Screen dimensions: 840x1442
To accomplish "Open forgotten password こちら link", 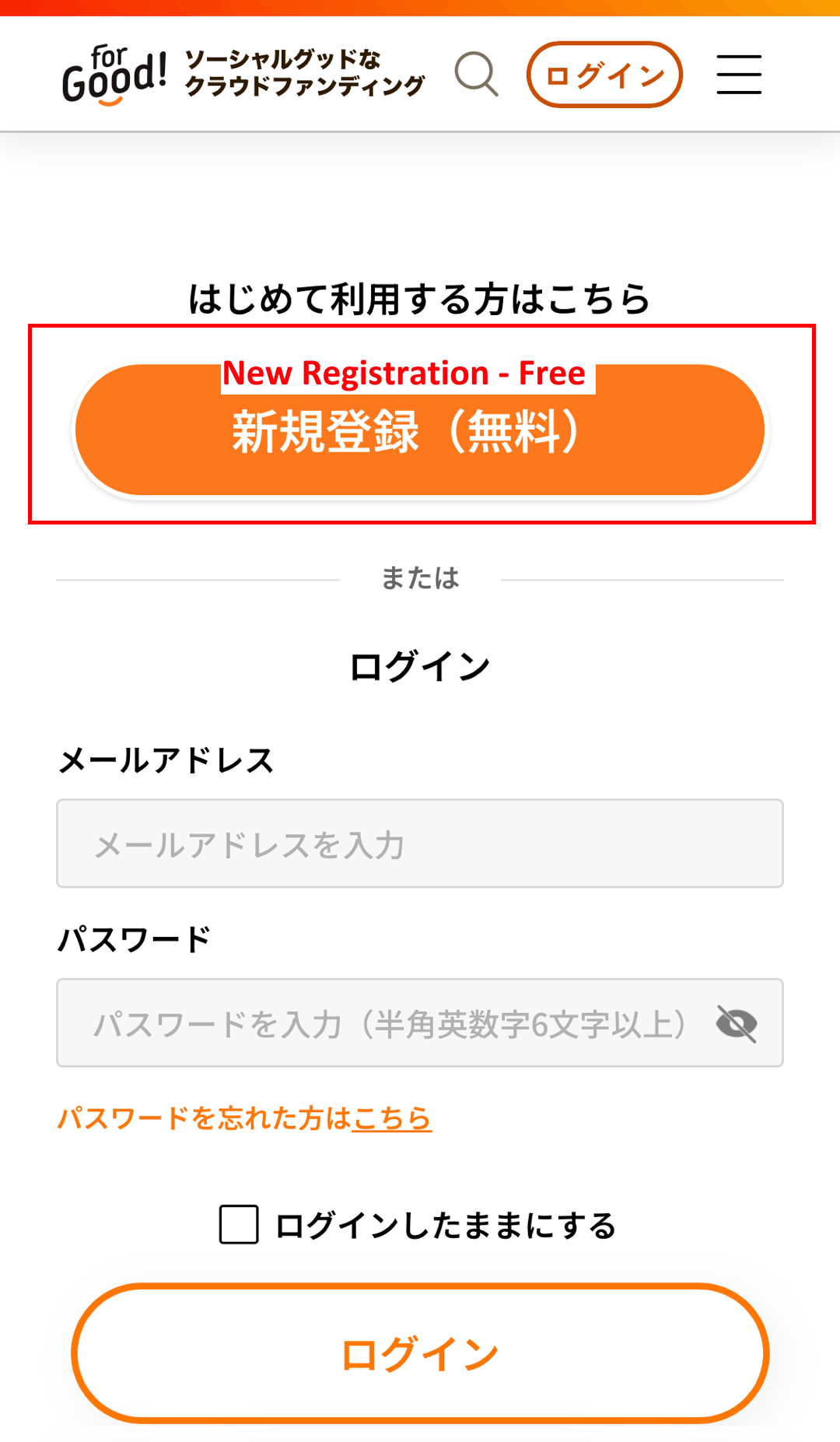I will pos(392,1118).
